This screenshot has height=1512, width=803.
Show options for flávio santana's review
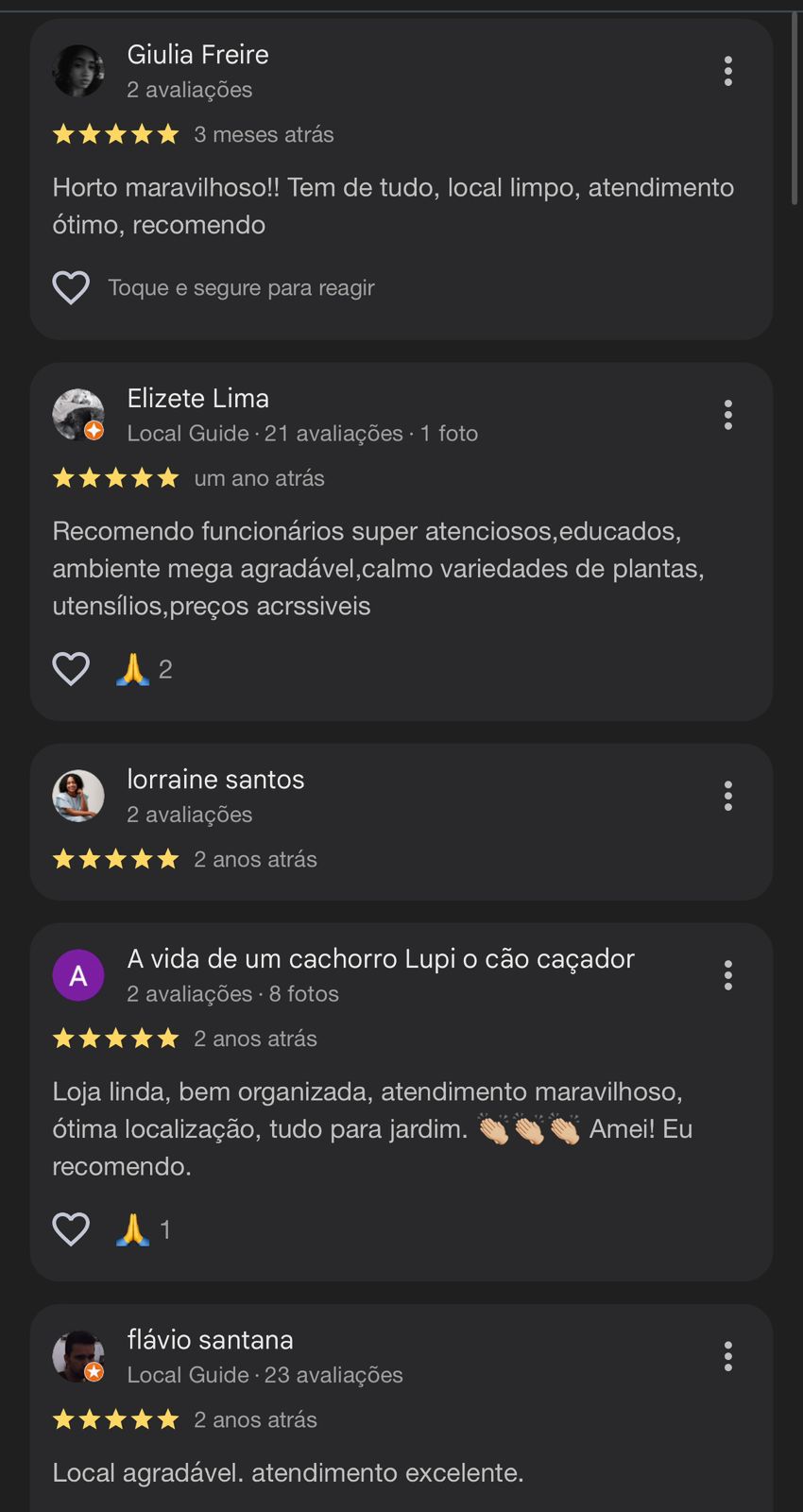tap(727, 1356)
